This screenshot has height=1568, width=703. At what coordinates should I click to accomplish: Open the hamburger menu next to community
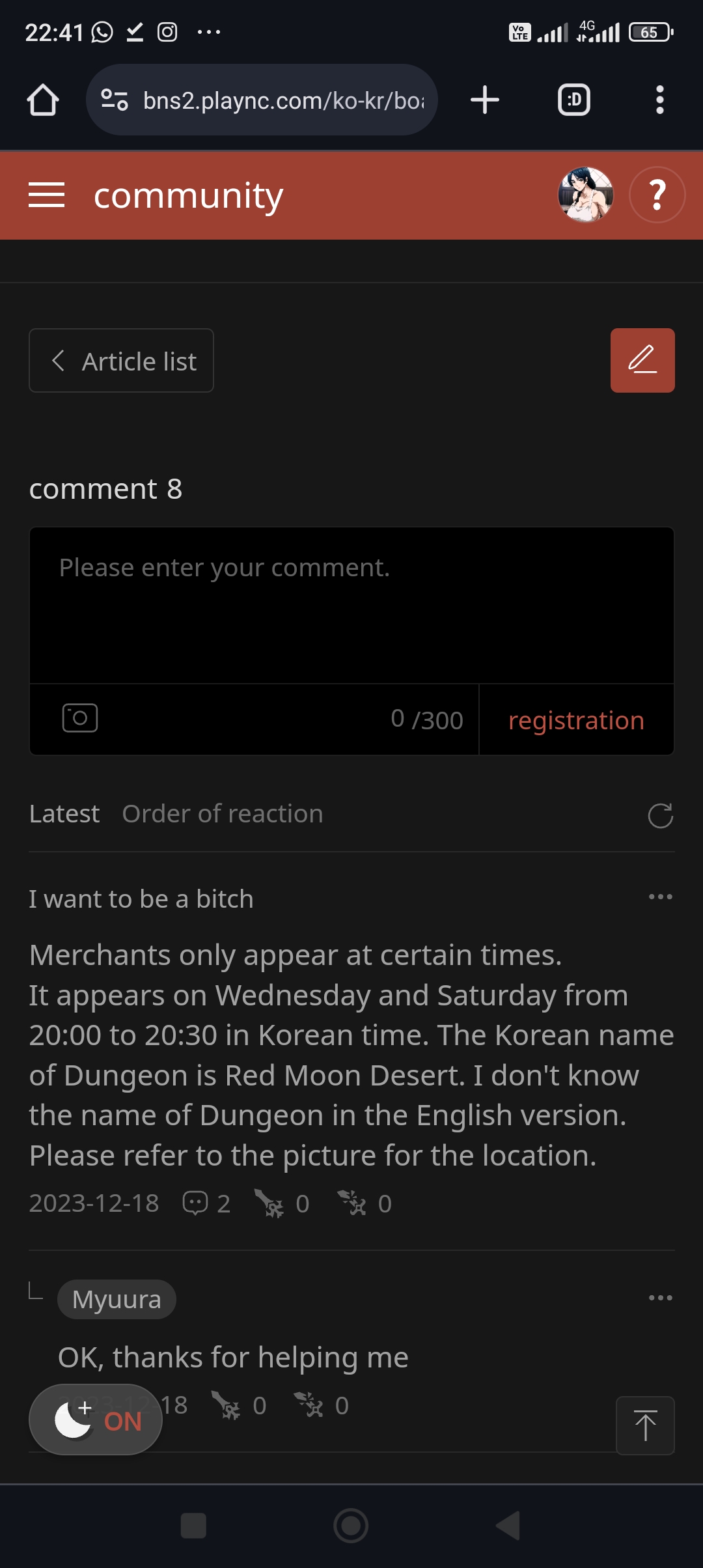click(46, 195)
